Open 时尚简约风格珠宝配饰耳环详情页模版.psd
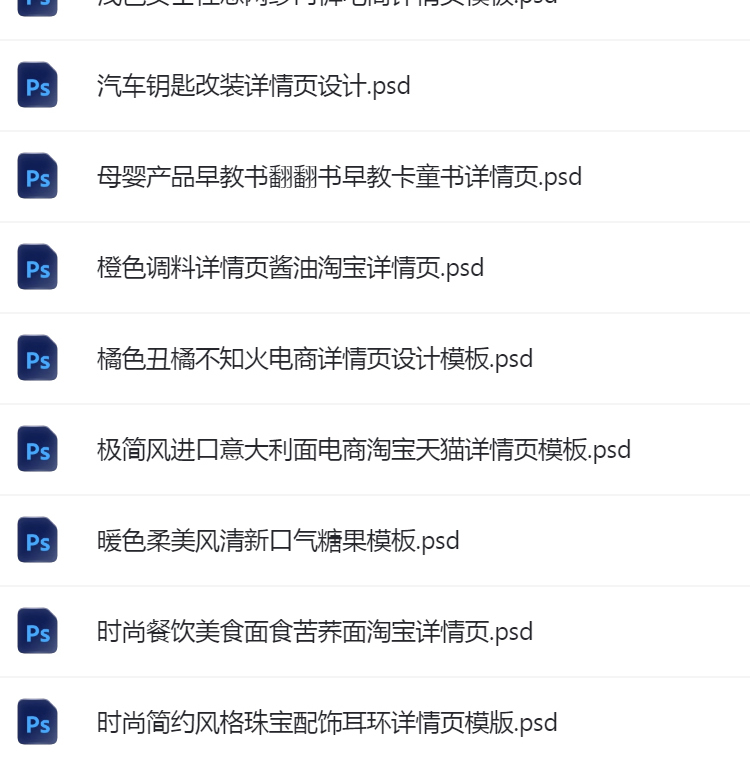 (x=326, y=723)
